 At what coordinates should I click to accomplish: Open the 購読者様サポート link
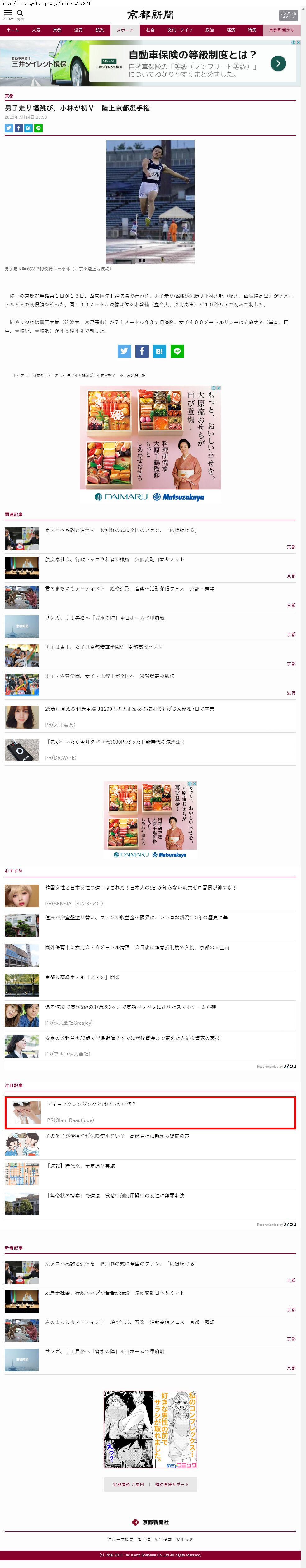click(x=171, y=1485)
